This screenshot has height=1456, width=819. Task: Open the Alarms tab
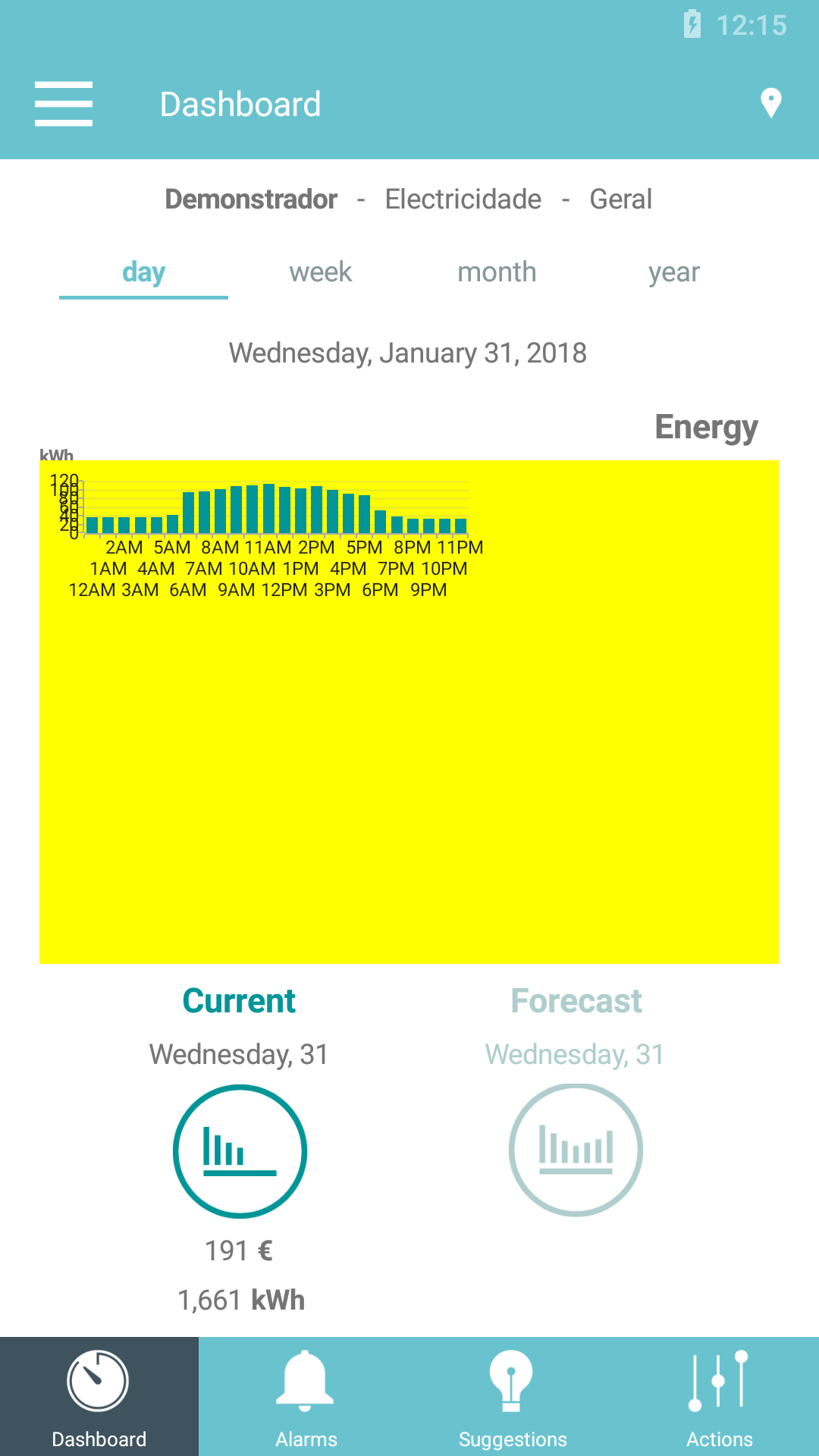tap(306, 1396)
